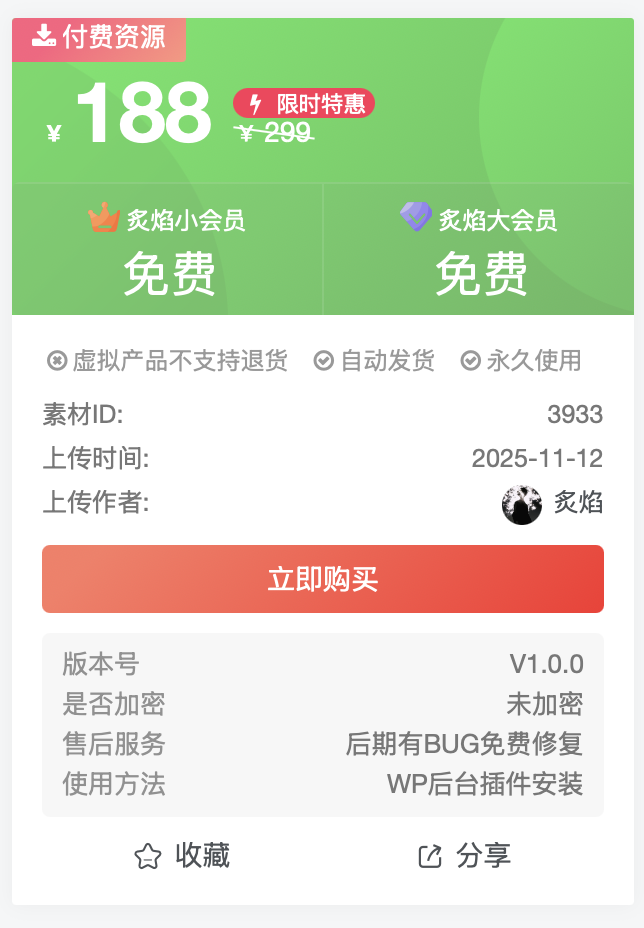The image size is (644, 928).
Task: Tap the 立即购买 button
Action: 322,579
